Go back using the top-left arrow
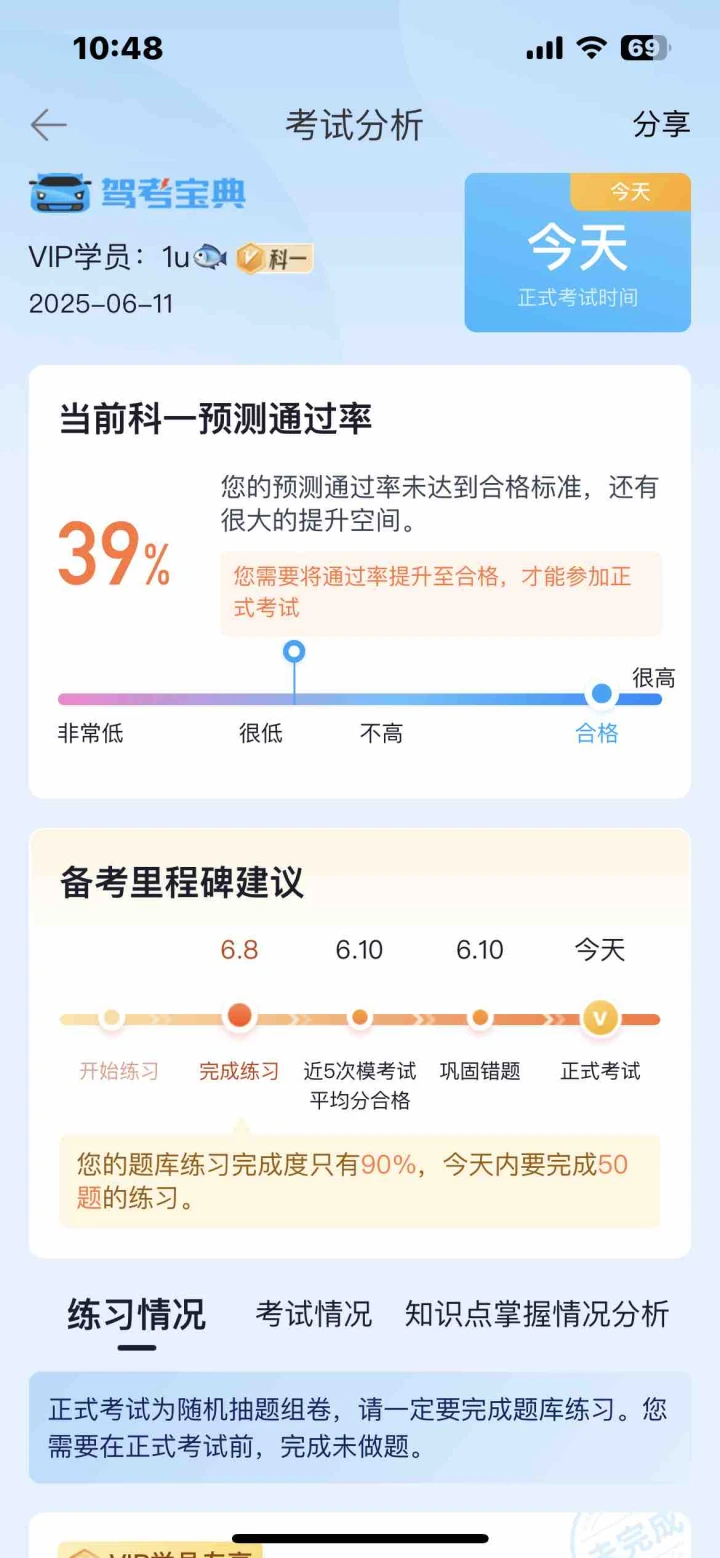720x1558 pixels. tap(48, 125)
